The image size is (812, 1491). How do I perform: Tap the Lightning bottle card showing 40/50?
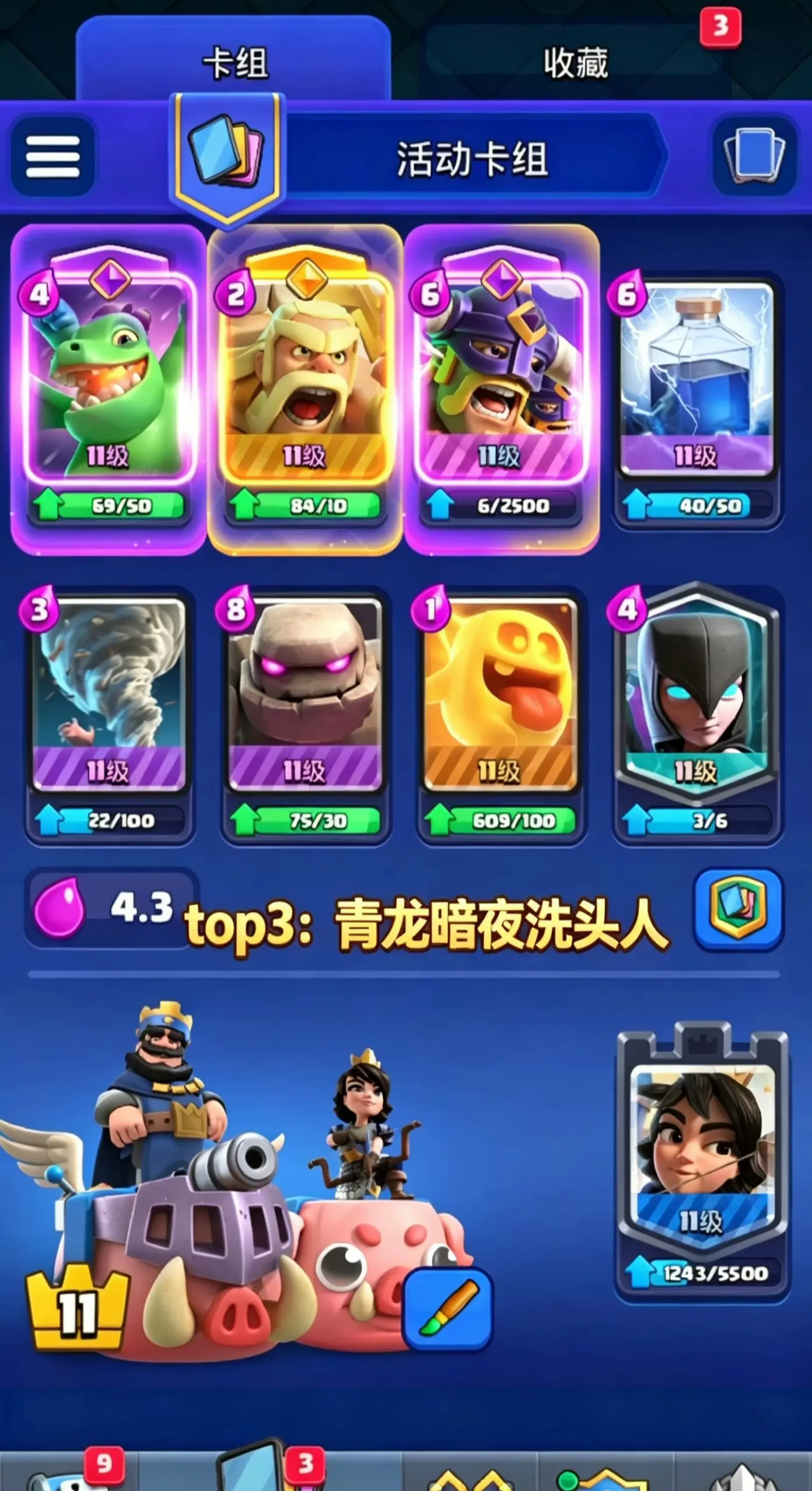698,402
